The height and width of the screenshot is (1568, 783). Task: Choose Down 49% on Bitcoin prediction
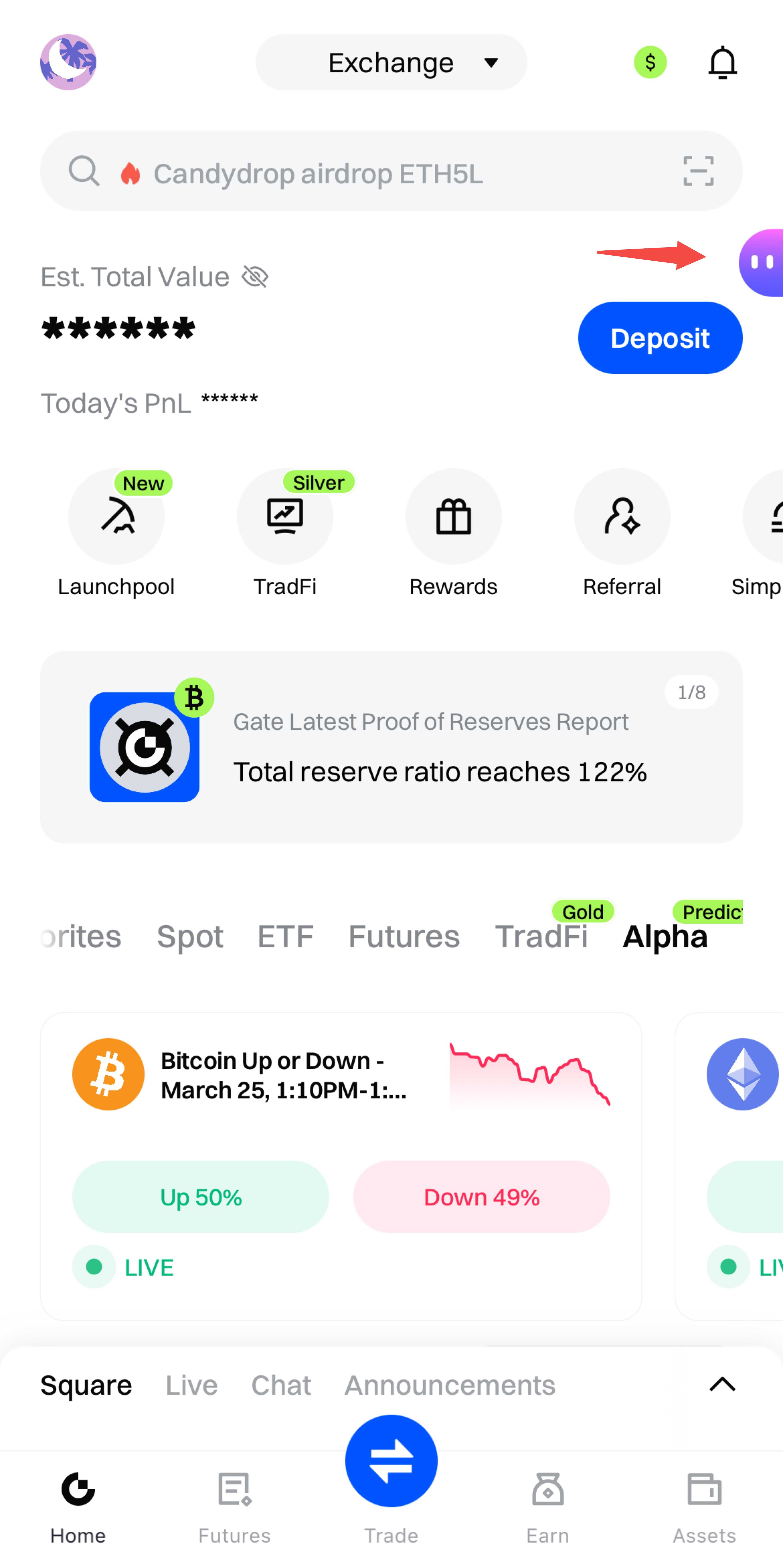[x=482, y=1197]
